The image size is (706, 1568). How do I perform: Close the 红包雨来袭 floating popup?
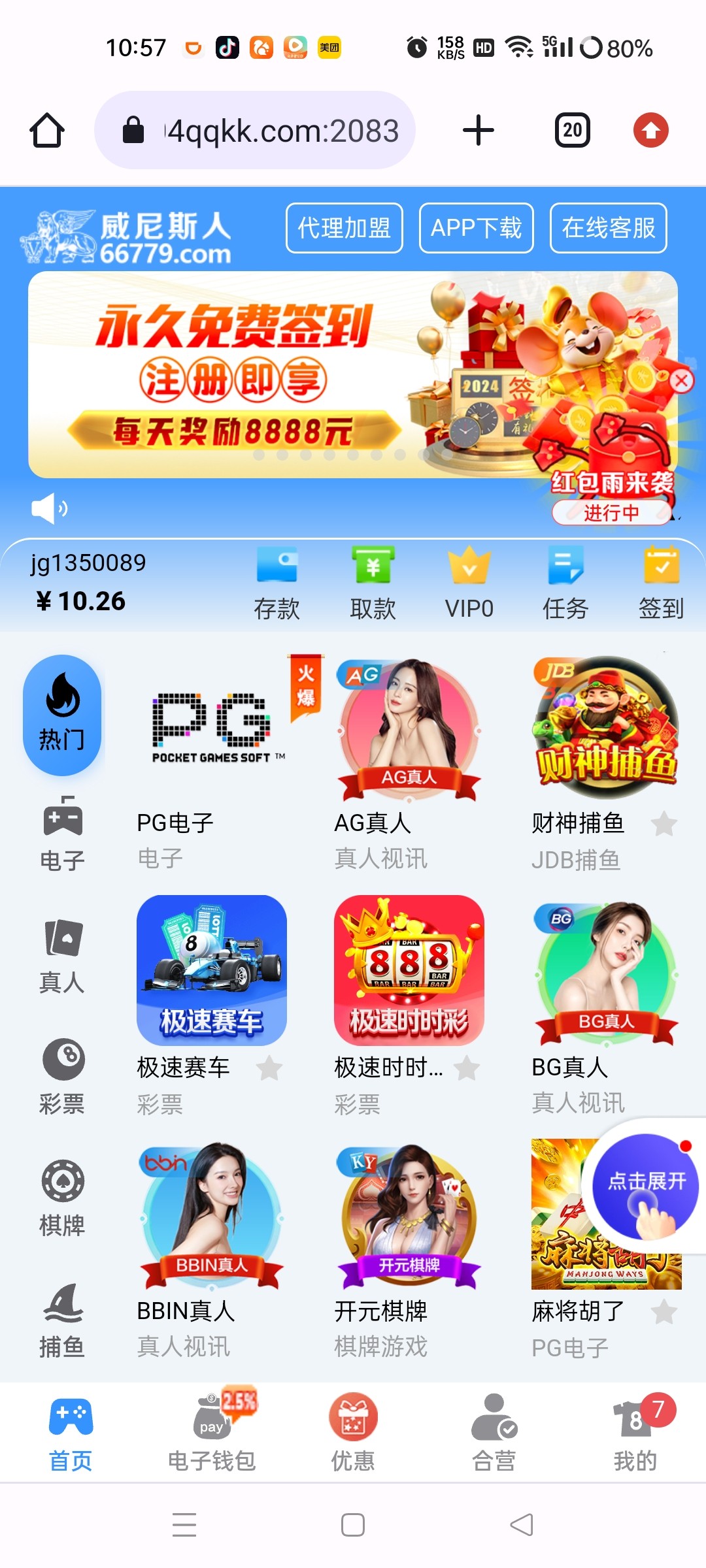tap(681, 380)
